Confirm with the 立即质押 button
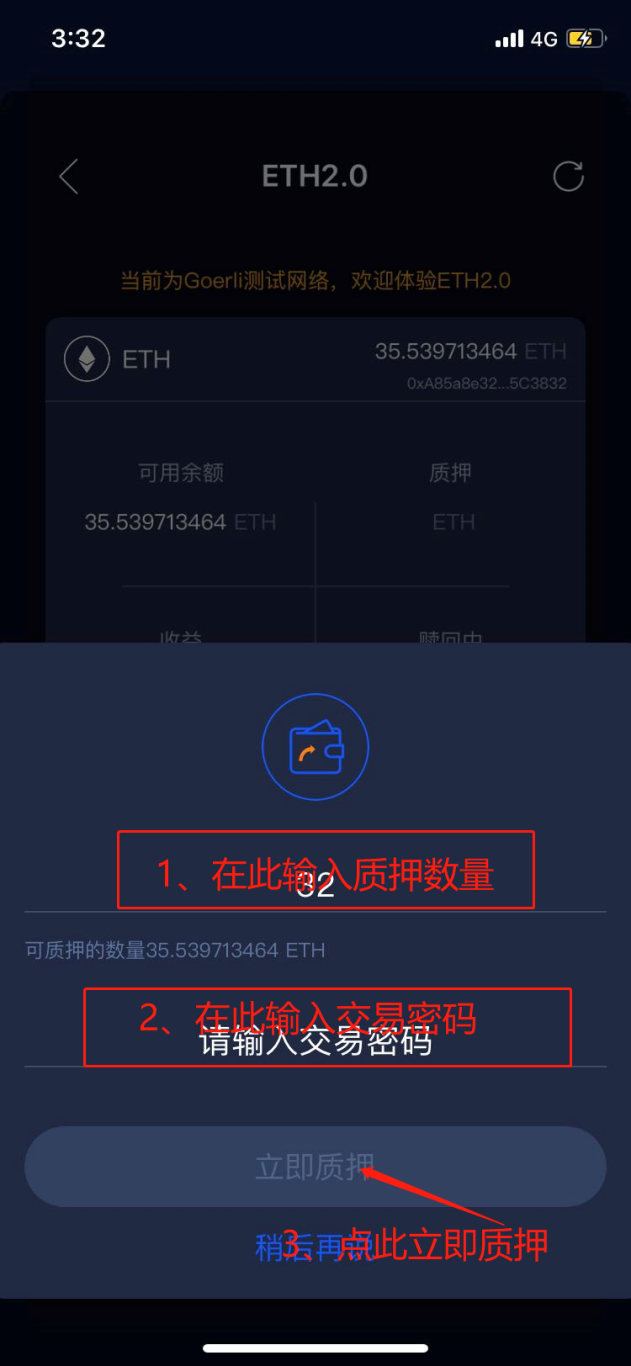 tap(315, 1166)
